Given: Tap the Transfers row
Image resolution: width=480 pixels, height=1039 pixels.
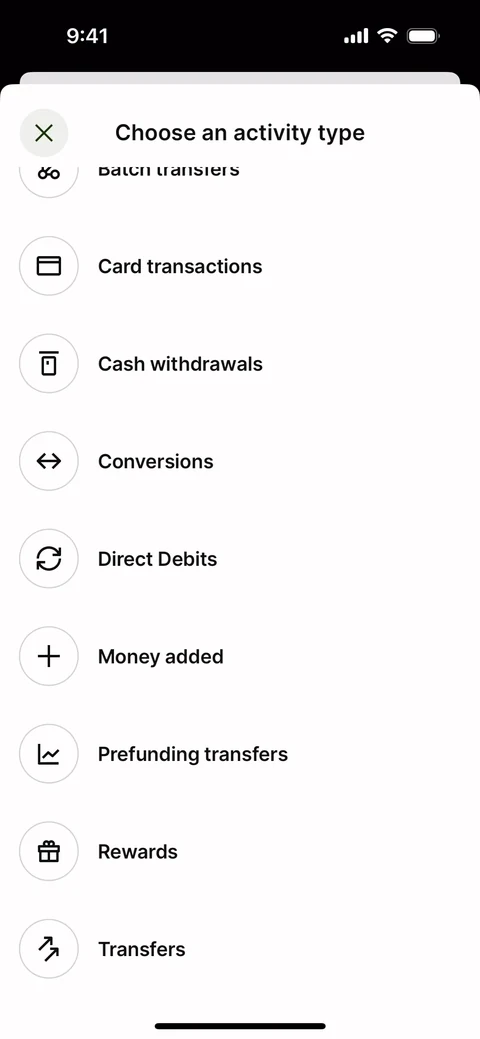Looking at the screenshot, I should coord(240,948).
